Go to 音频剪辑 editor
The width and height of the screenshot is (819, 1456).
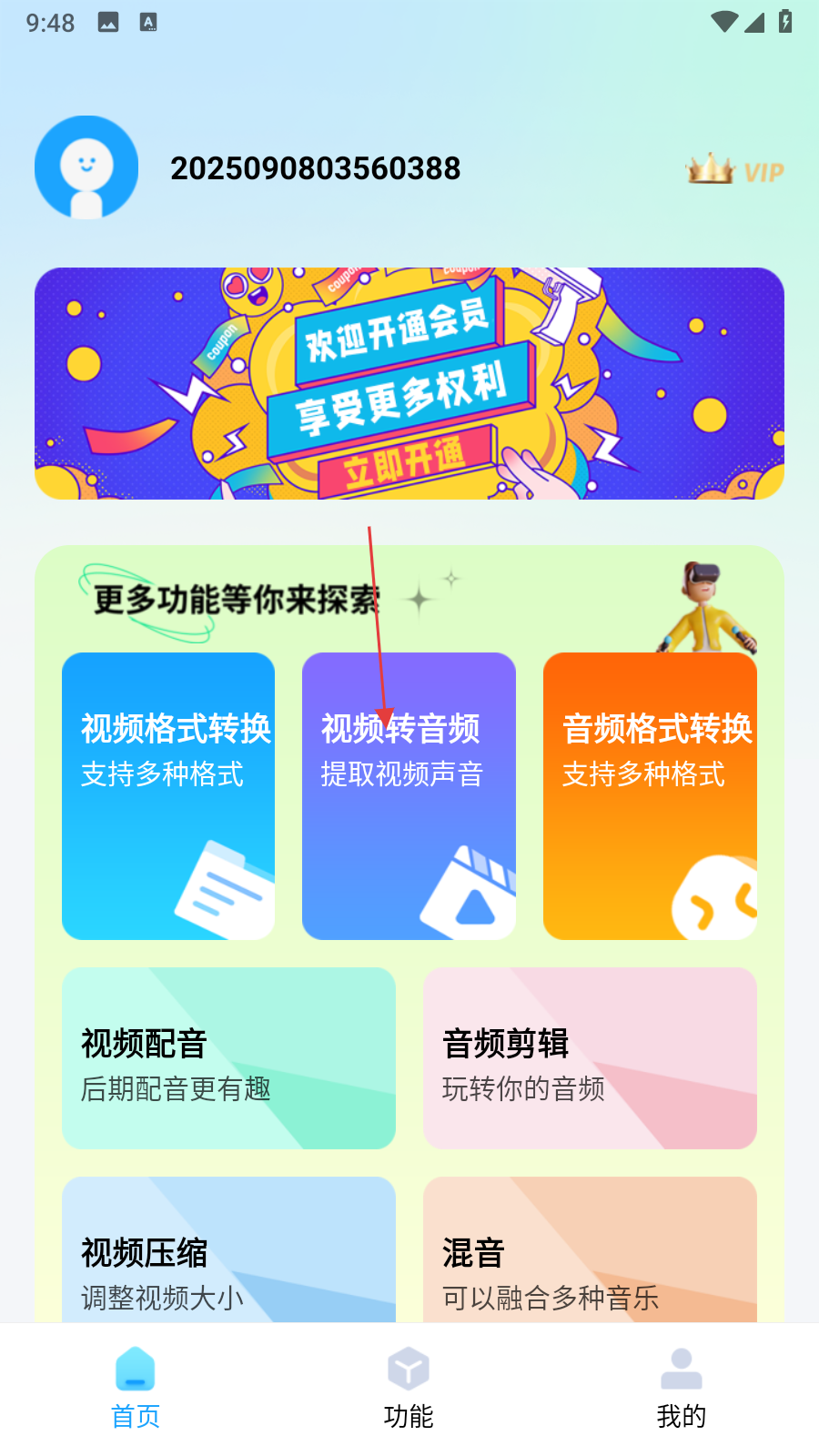[590, 1057]
